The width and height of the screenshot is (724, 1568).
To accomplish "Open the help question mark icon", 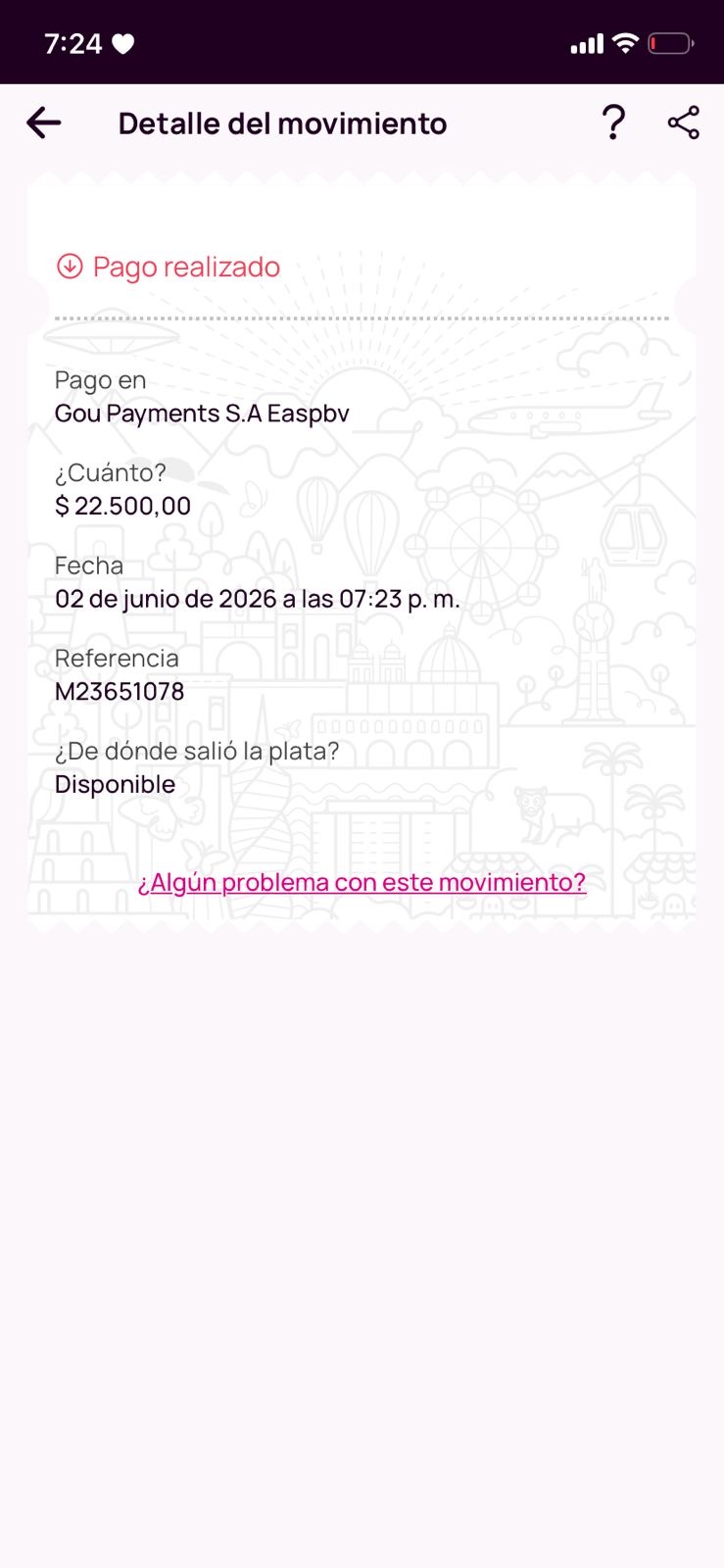I will coord(613,123).
